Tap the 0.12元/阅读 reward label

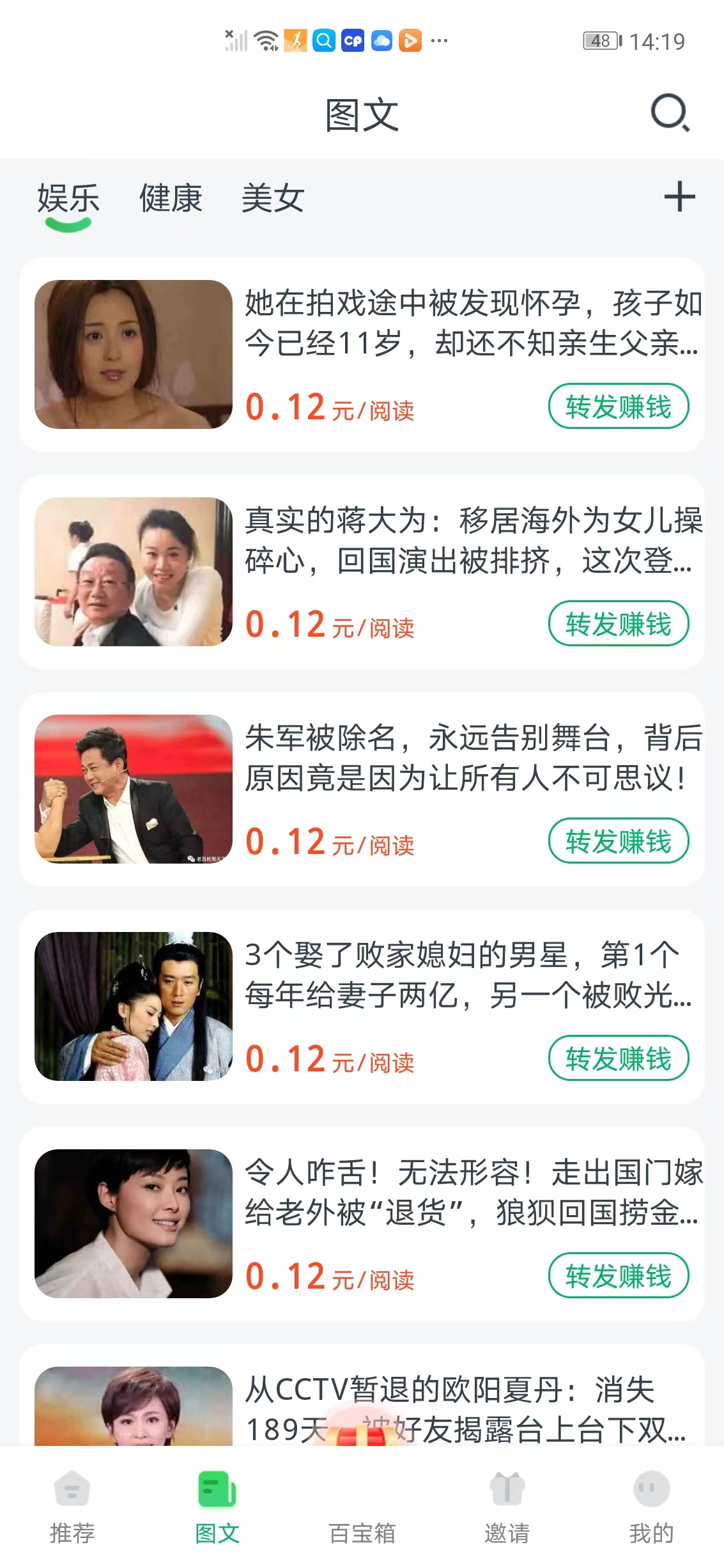tap(330, 408)
